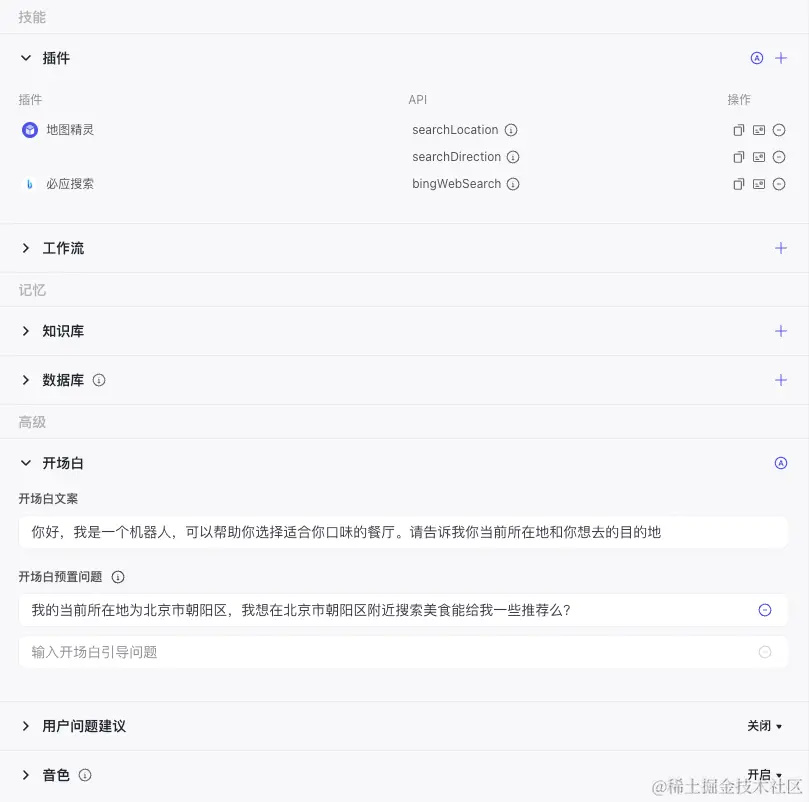Image resolution: width=809 pixels, height=802 pixels.
Task: Expand the 数据库 section
Action: pyautogui.click(x=26, y=380)
